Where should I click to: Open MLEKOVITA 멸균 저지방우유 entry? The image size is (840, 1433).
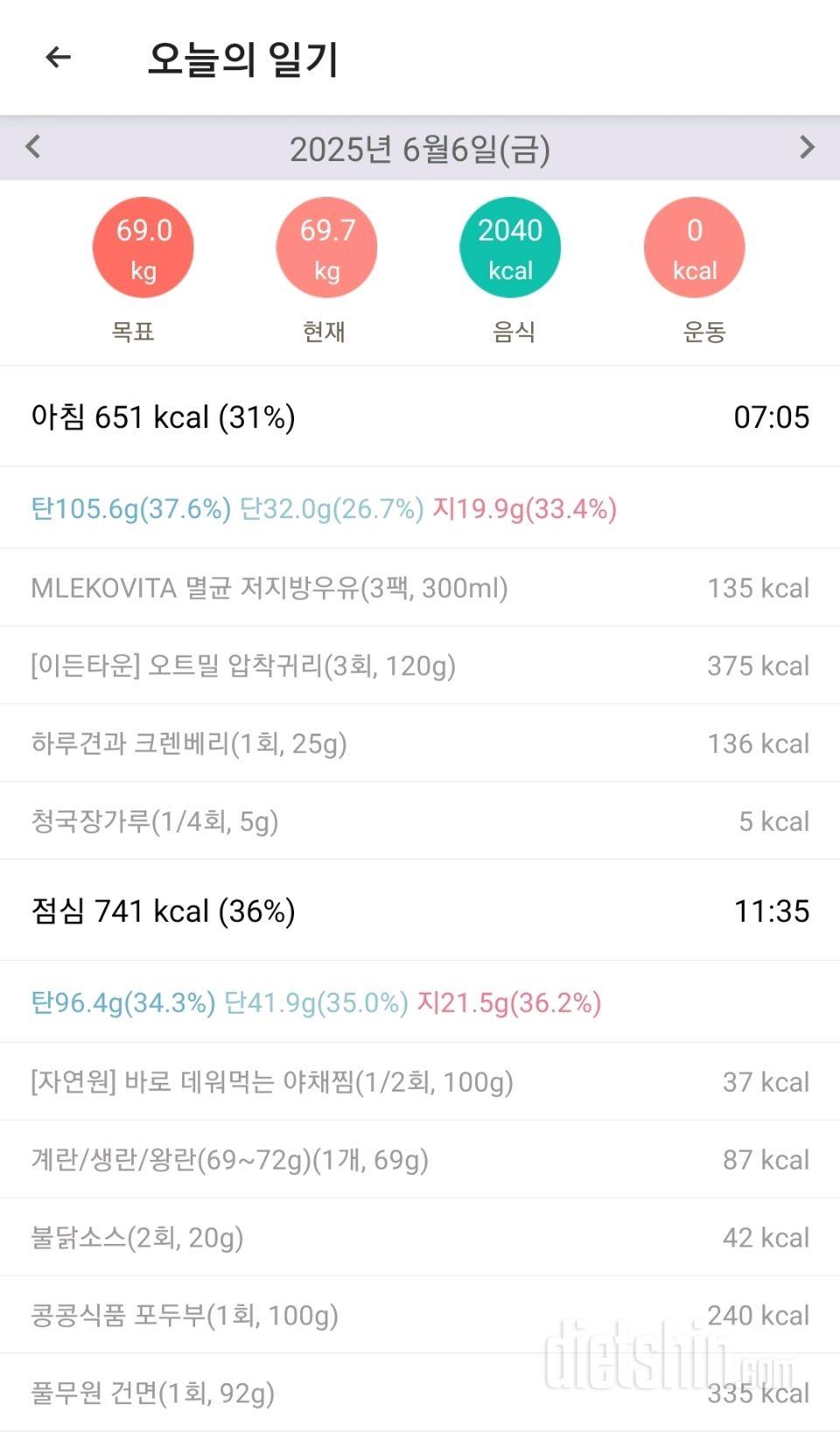[x=420, y=587]
